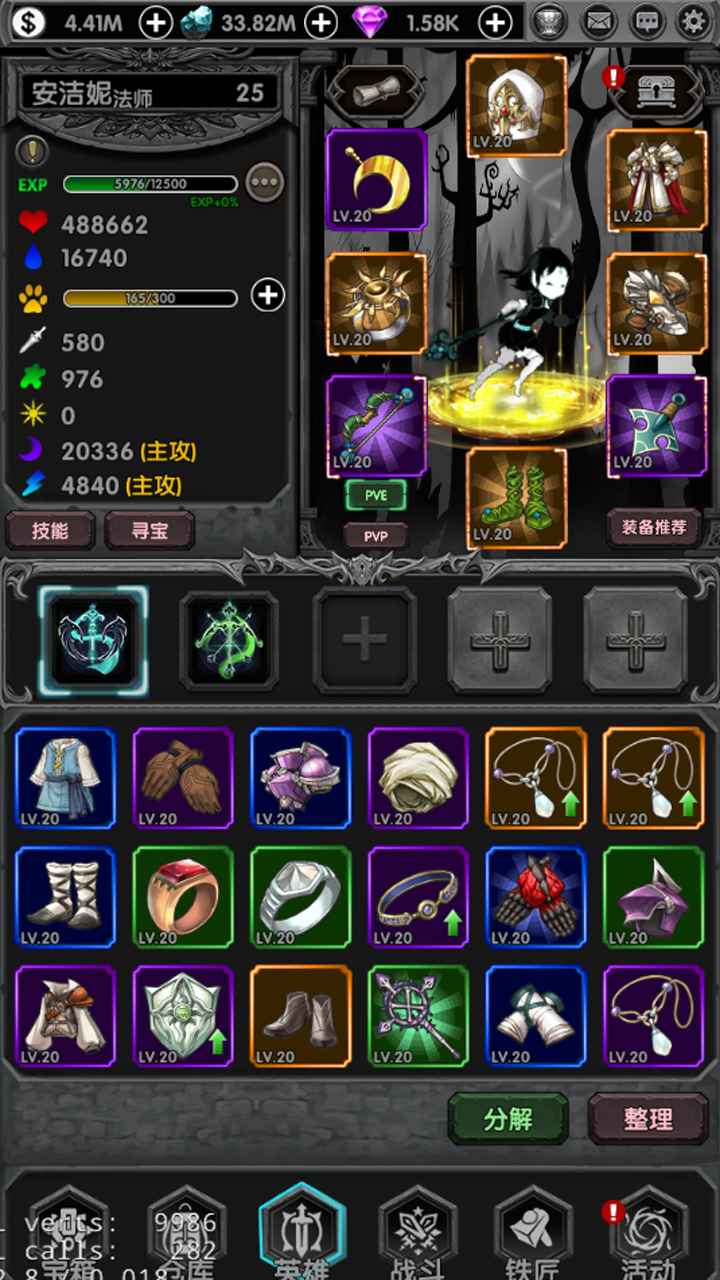Open the chat bubble icon
The width and height of the screenshot is (720, 1280).
pyautogui.click(x=647, y=21)
